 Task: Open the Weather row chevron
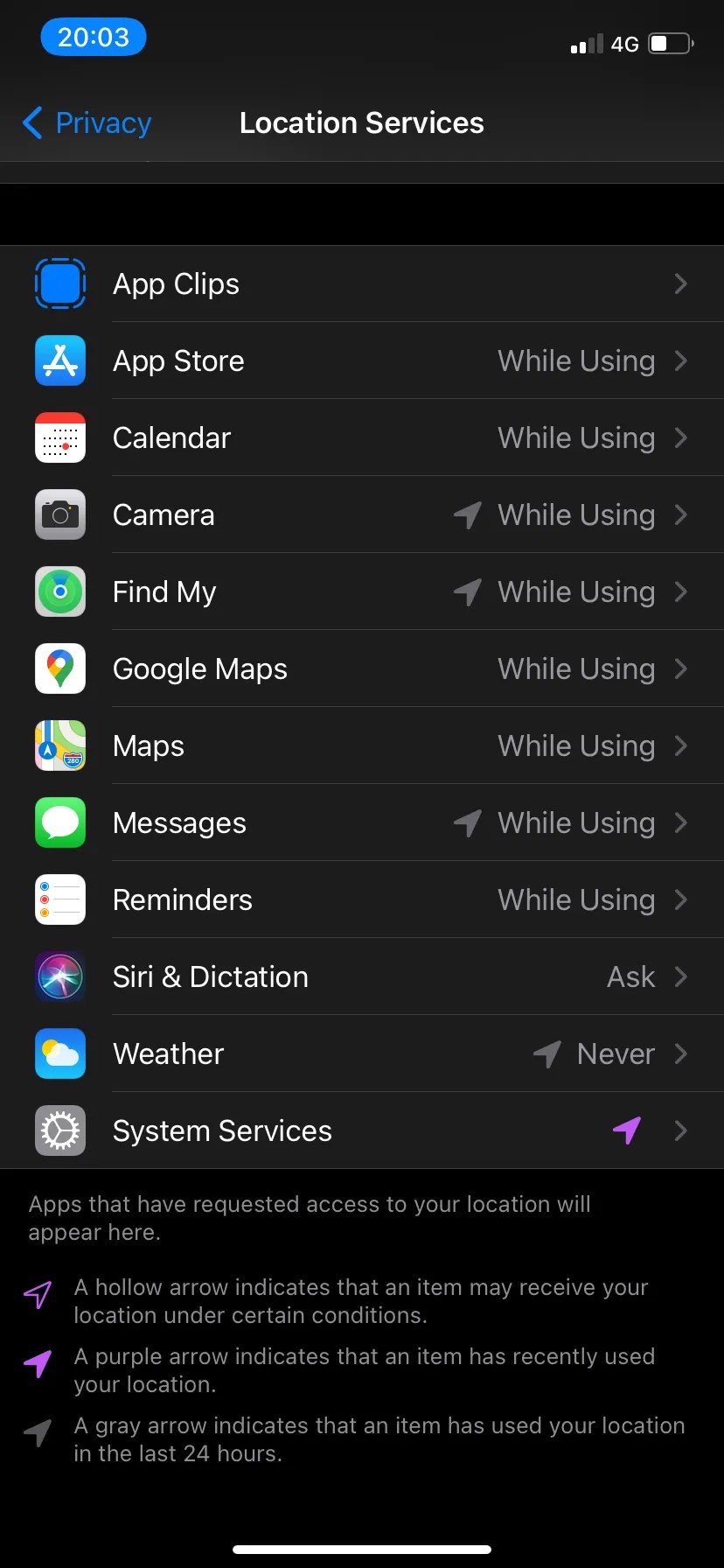tap(682, 1053)
